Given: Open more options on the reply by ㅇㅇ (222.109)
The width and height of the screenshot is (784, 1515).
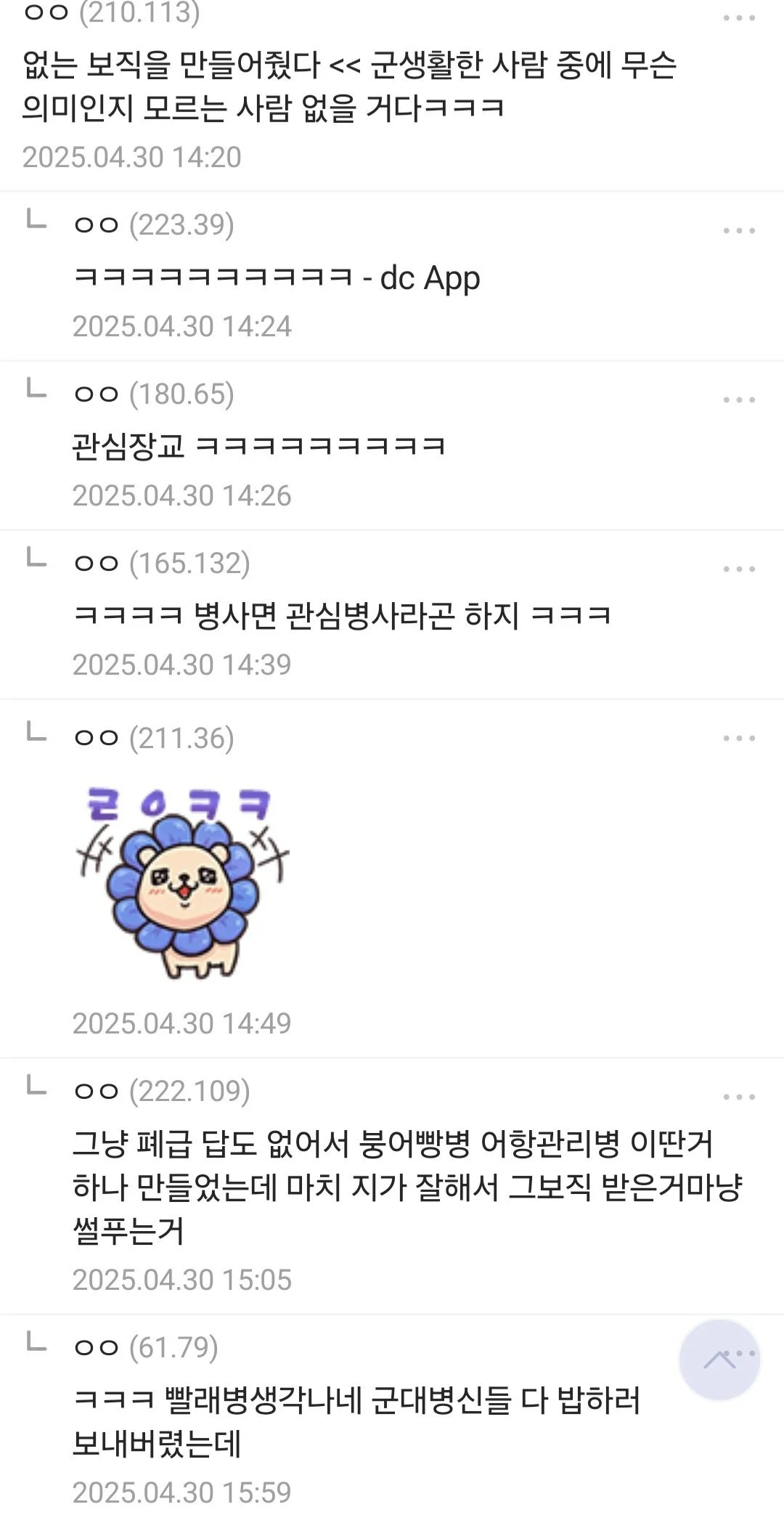Looking at the screenshot, I should 739,1097.
